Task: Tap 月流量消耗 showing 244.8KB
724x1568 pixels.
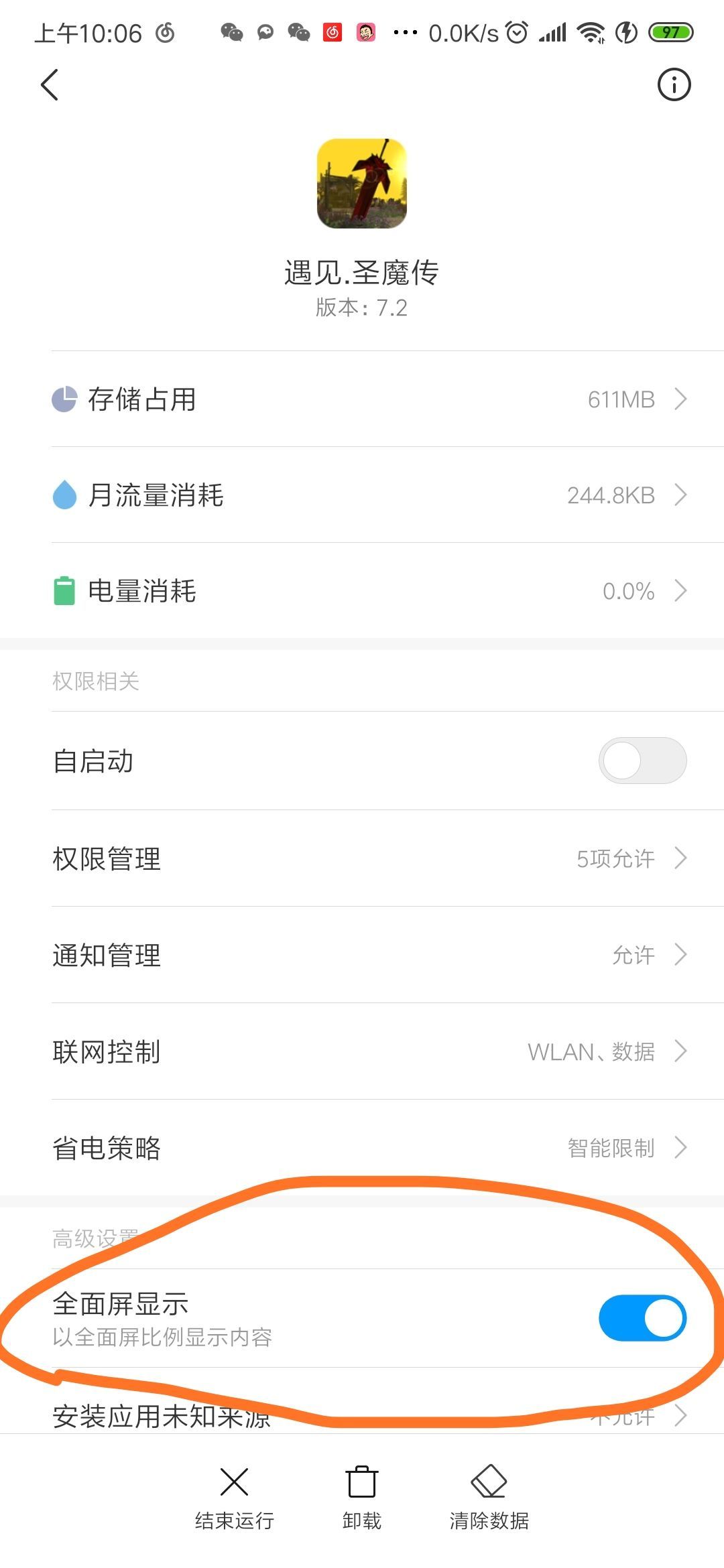Action: 362,495
